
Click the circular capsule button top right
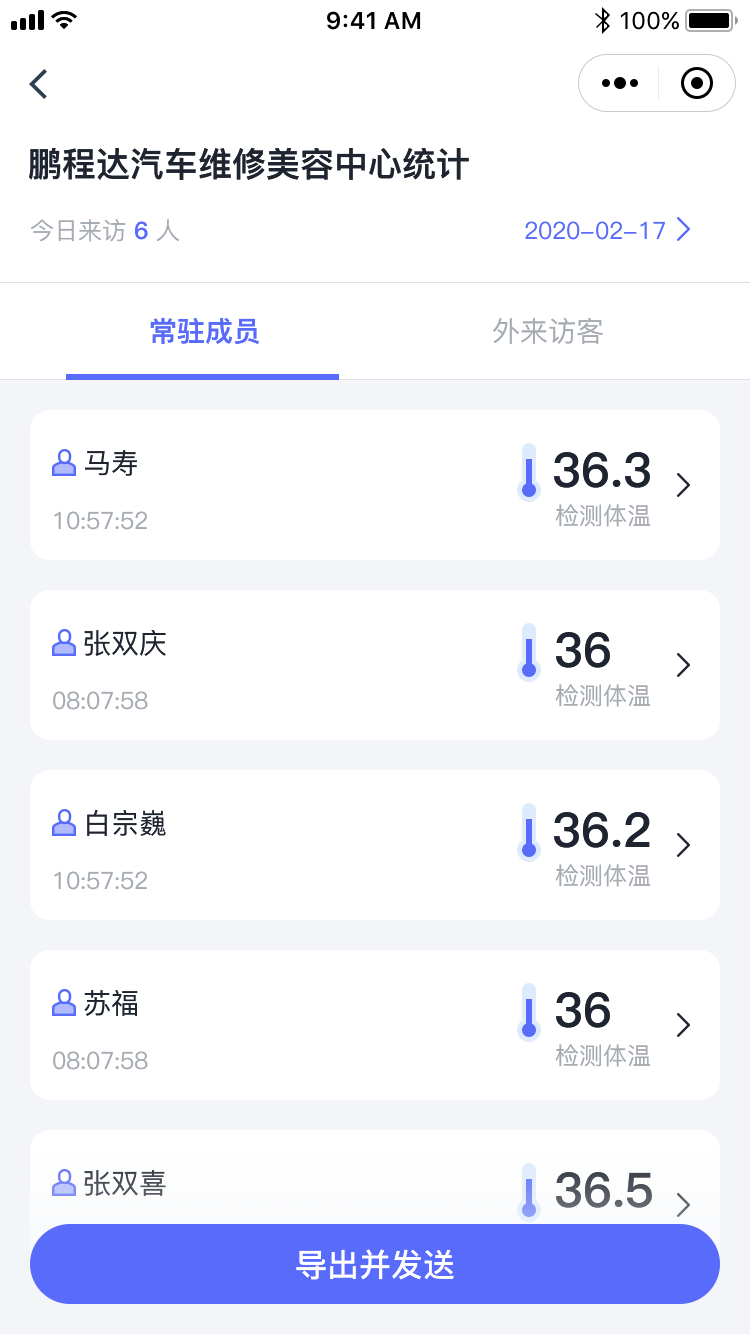[x=696, y=83]
